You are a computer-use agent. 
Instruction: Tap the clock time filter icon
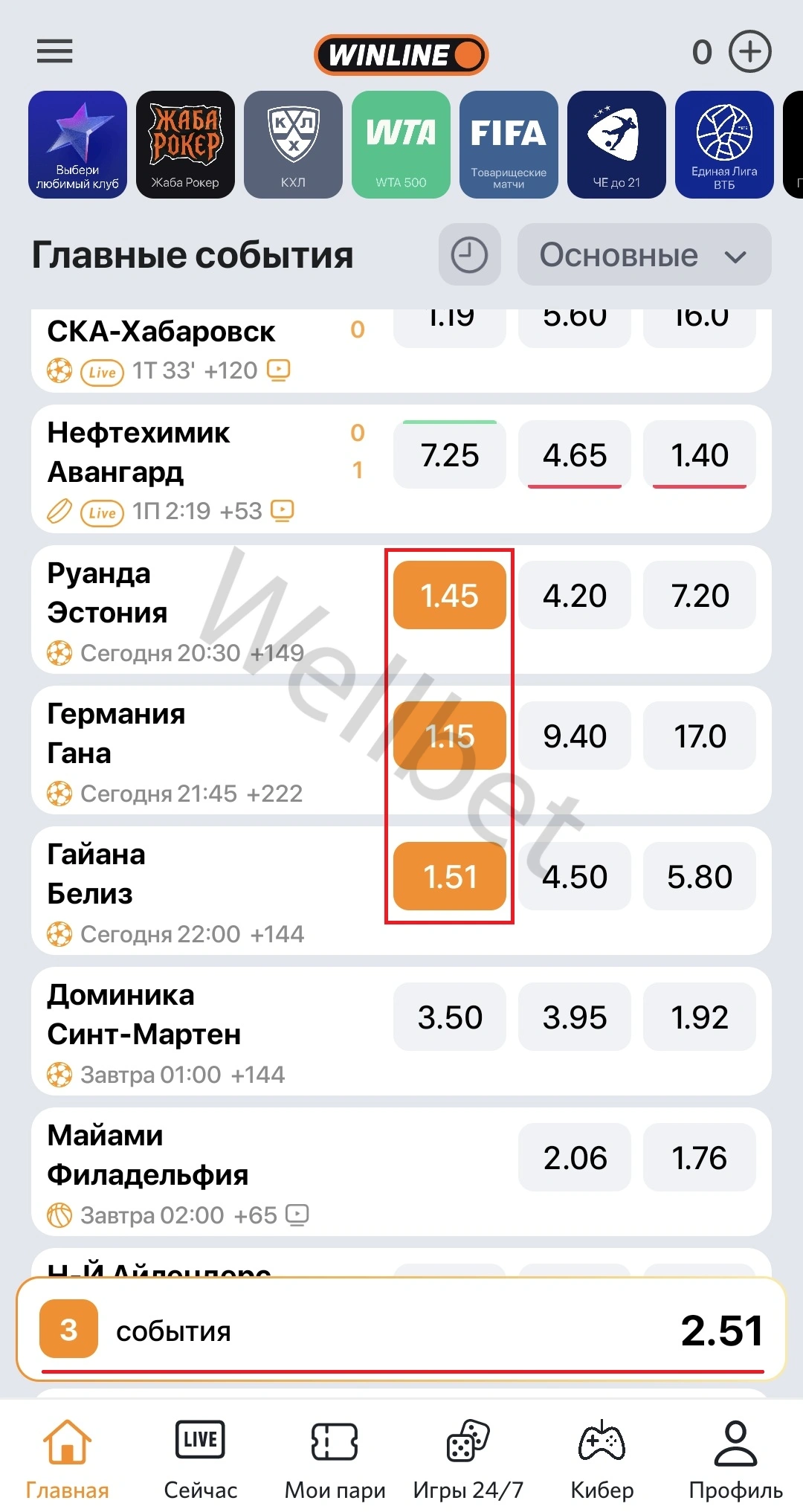469,255
